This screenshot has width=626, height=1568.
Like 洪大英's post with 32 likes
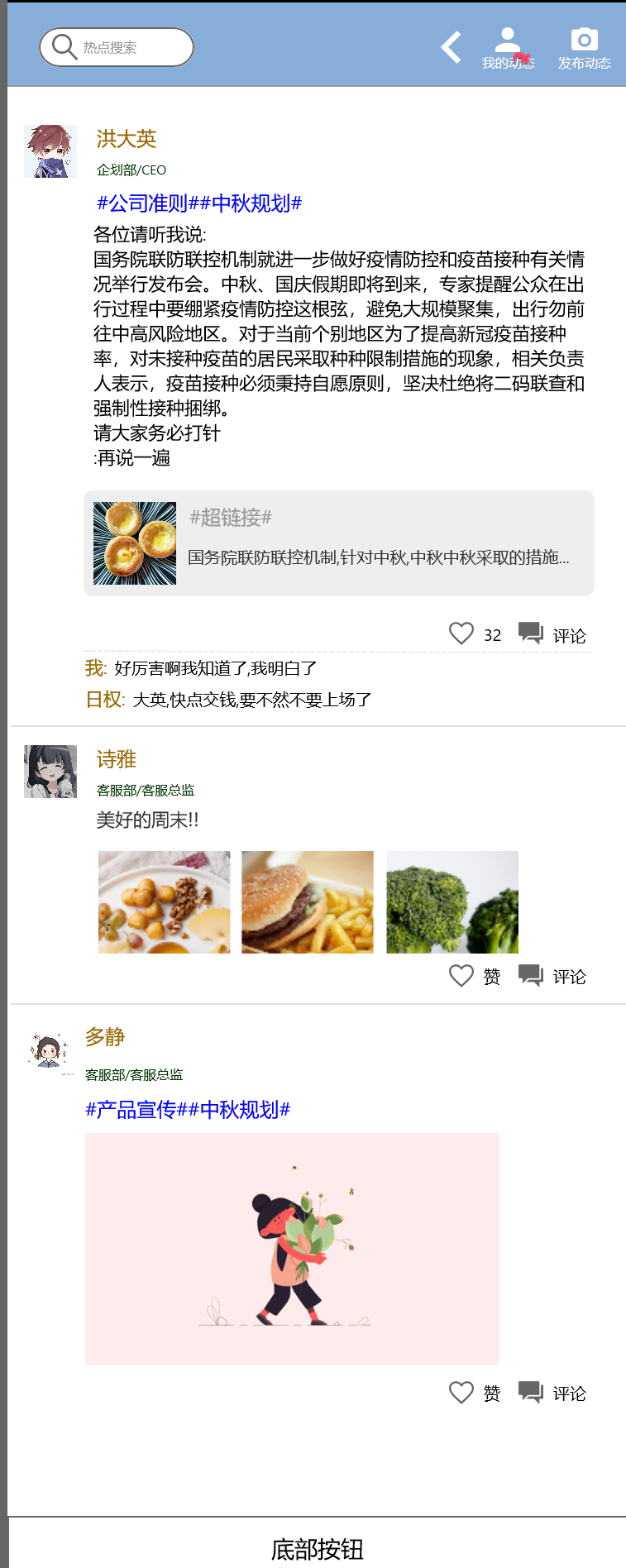point(461,633)
